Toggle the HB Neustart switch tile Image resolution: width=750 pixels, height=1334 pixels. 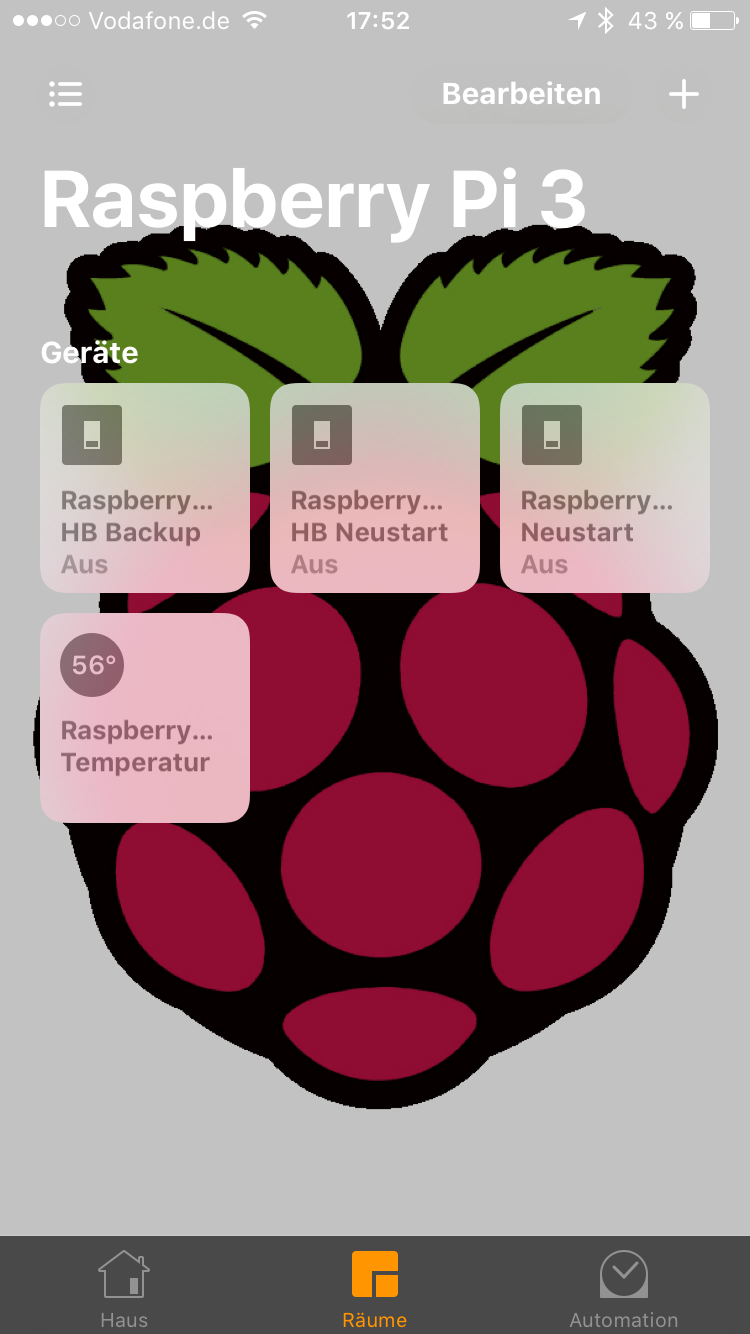(375, 488)
